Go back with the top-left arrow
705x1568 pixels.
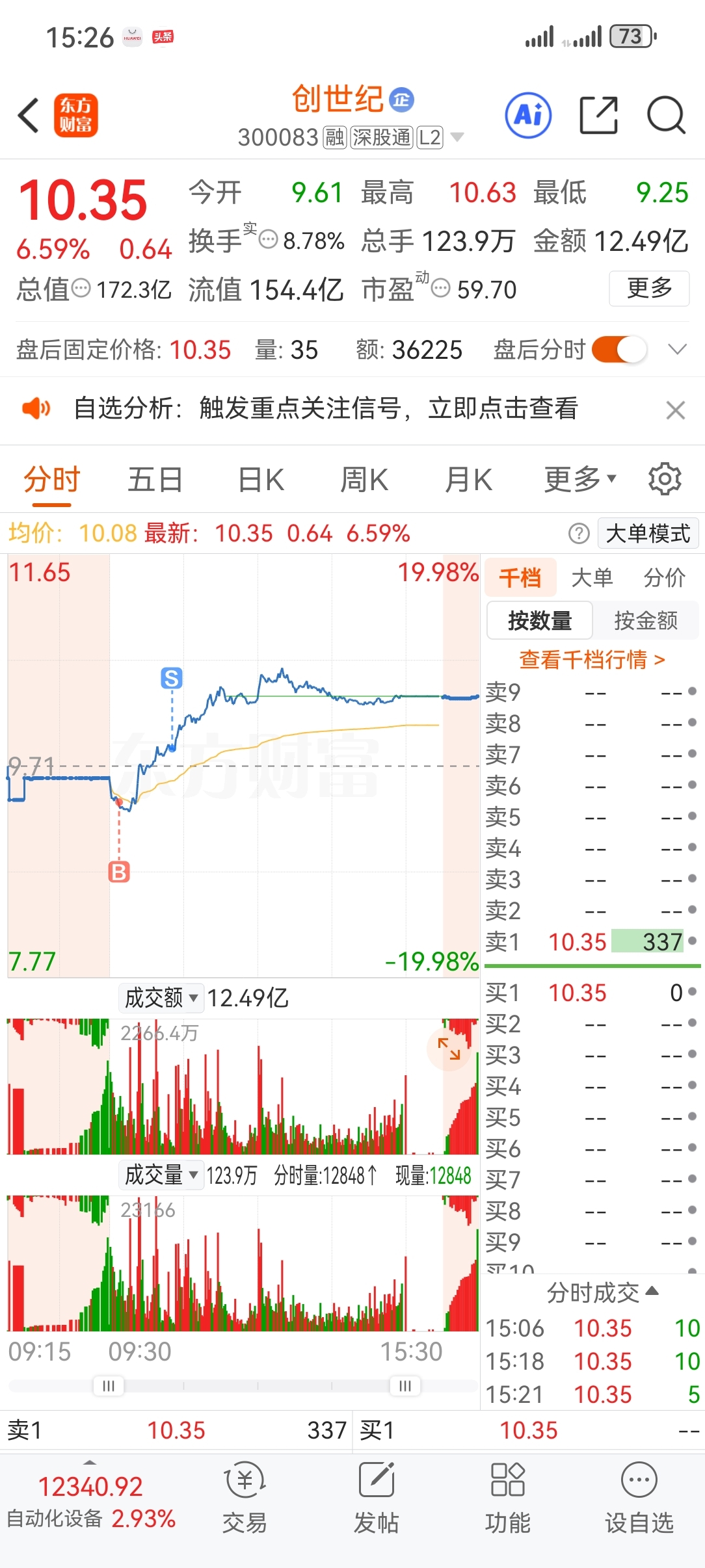coord(28,116)
